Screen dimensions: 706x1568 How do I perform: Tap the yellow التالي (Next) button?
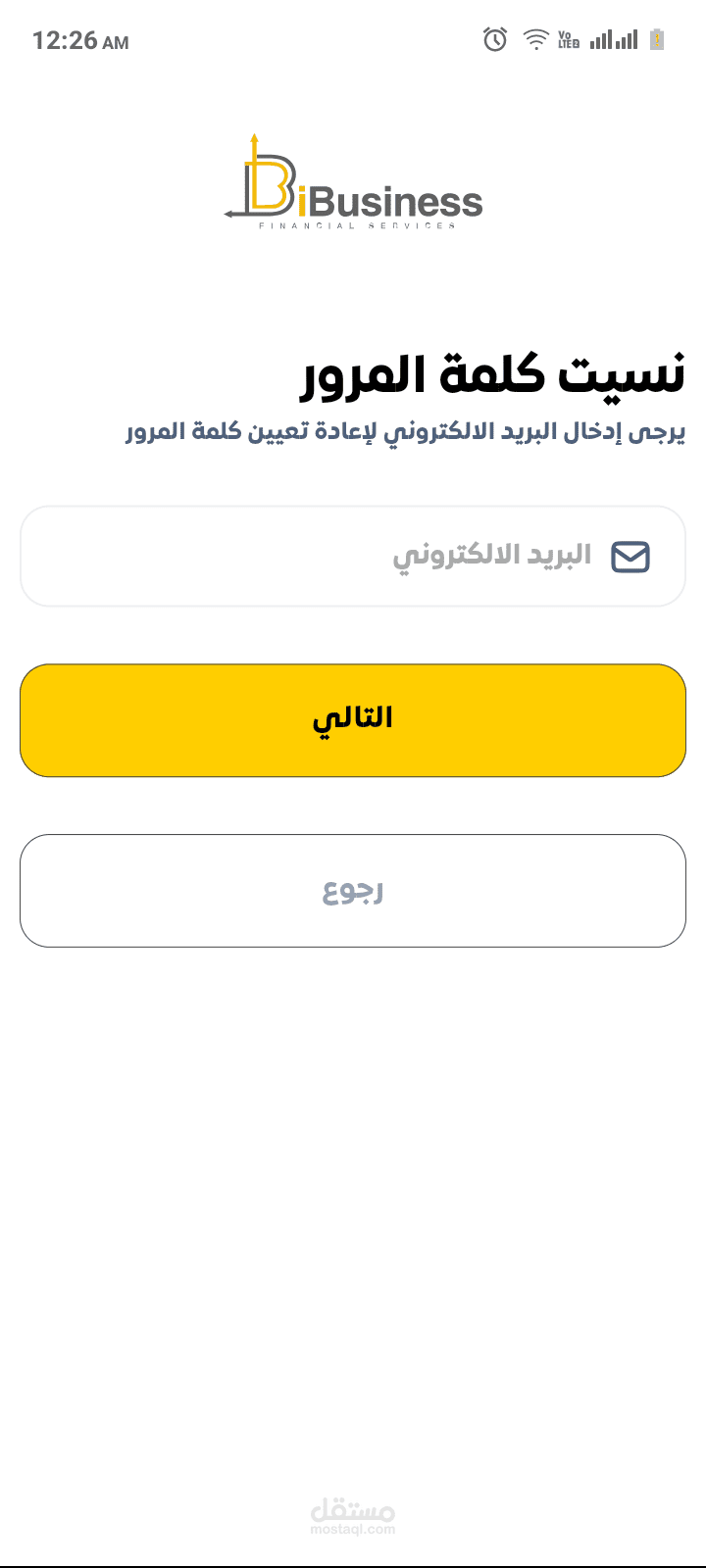tap(353, 720)
